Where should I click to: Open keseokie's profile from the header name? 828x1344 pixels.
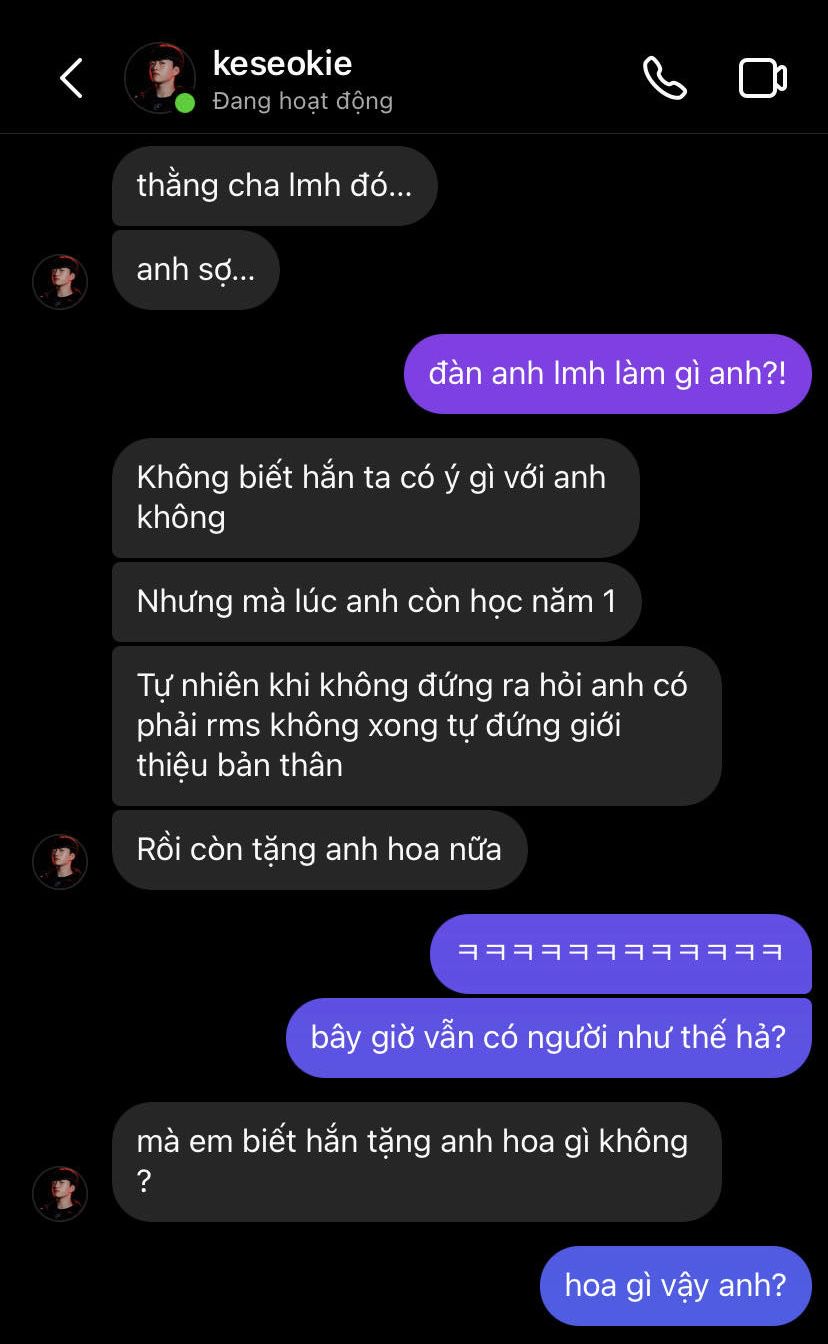pyautogui.click(x=282, y=64)
